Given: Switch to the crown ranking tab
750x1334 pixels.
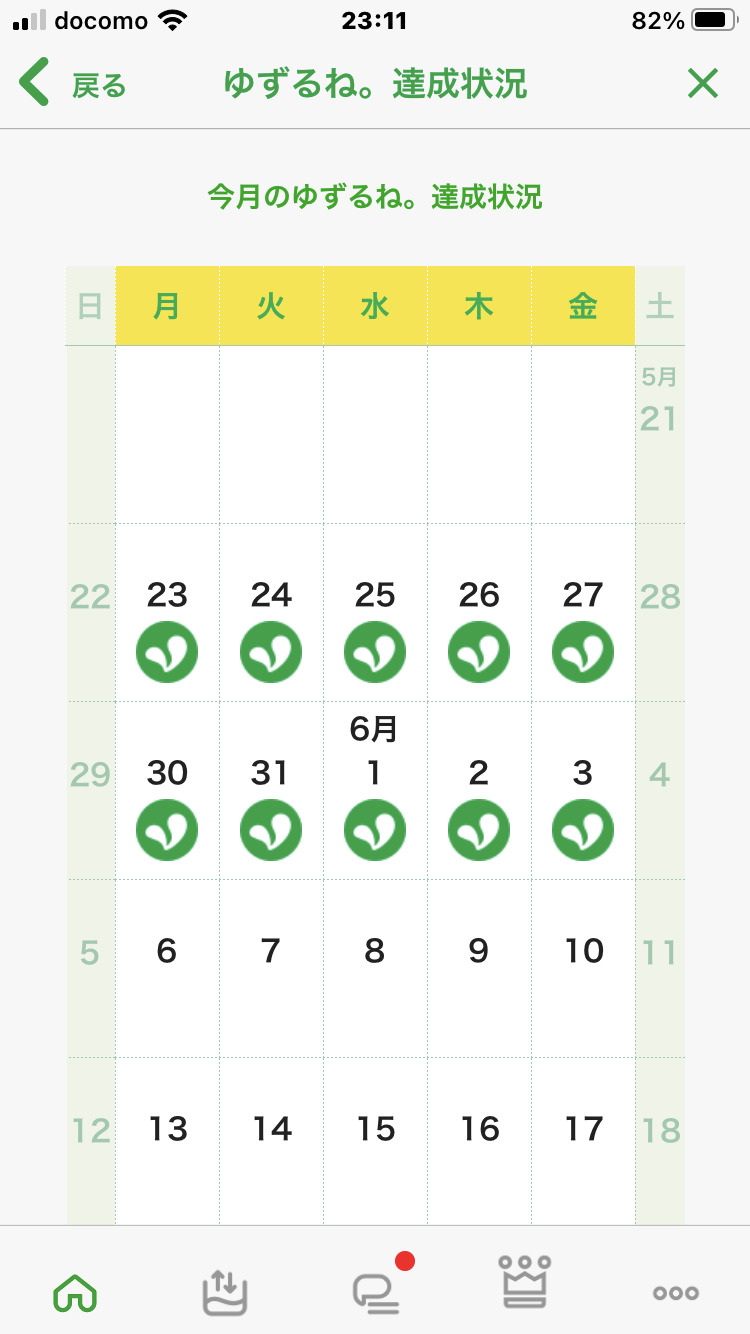Looking at the screenshot, I should (525, 1284).
